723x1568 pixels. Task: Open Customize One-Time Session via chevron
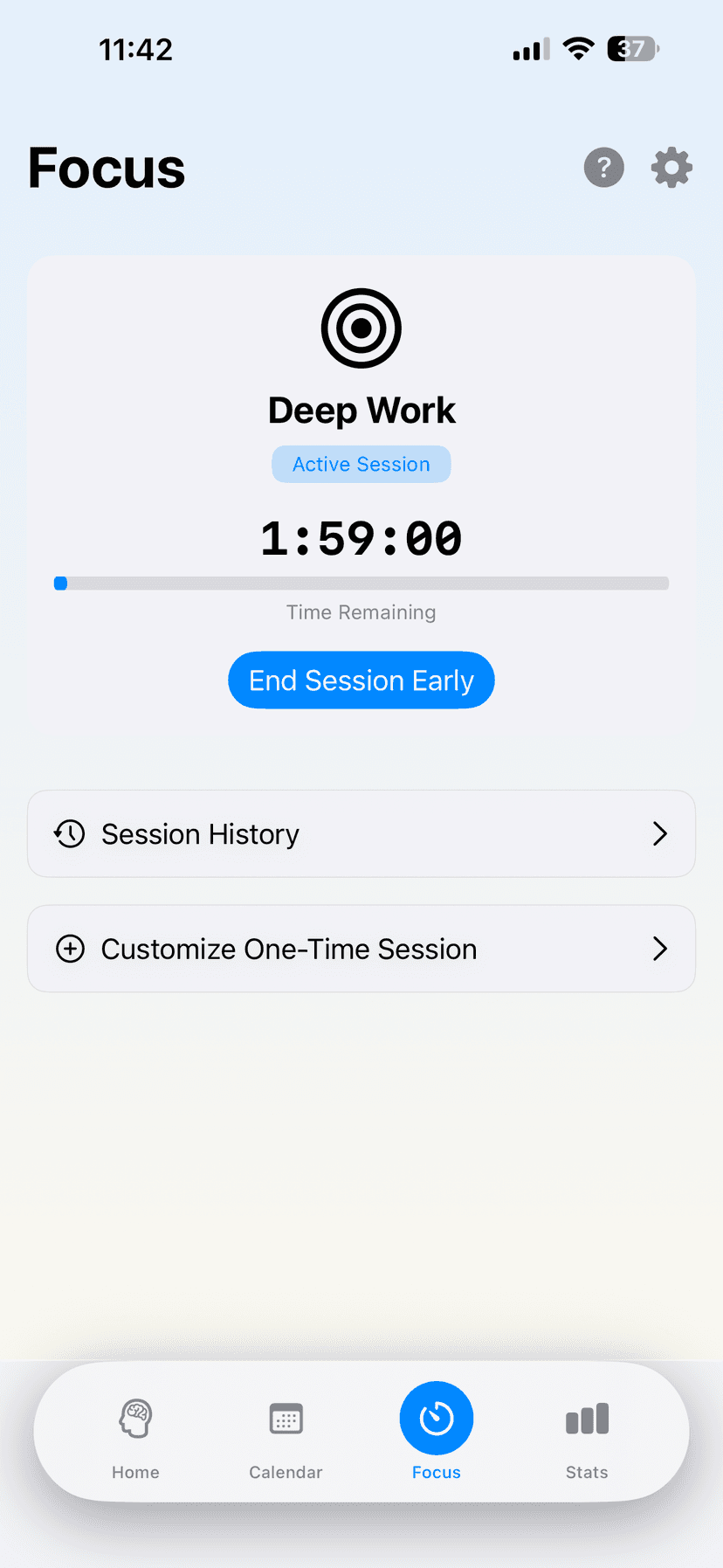pyautogui.click(x=660, y=949)
